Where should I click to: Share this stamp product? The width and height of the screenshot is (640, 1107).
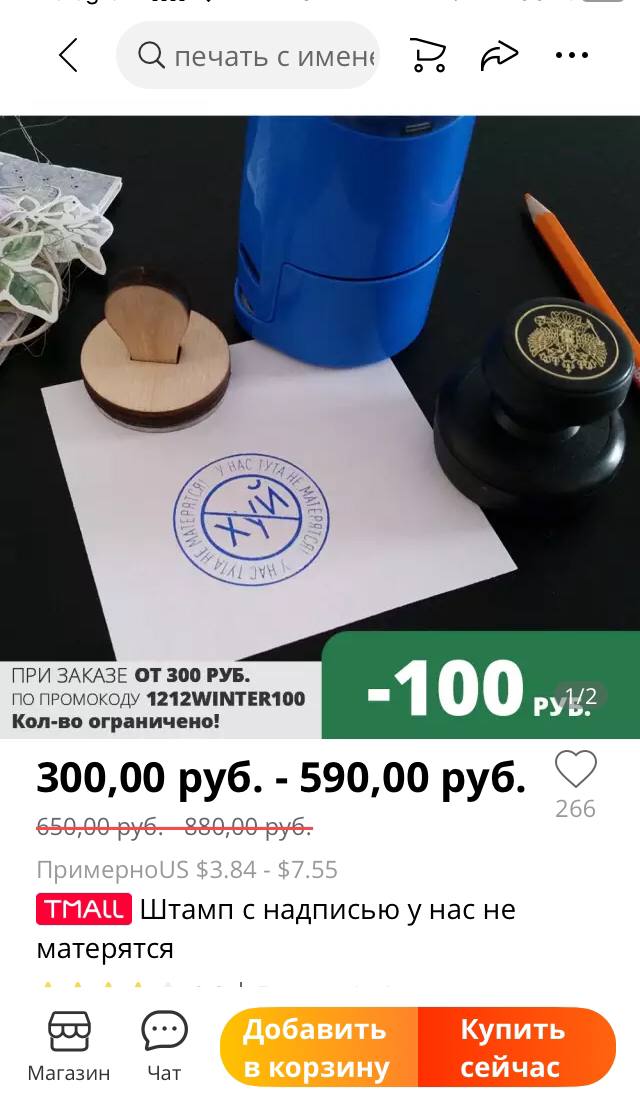499,56
